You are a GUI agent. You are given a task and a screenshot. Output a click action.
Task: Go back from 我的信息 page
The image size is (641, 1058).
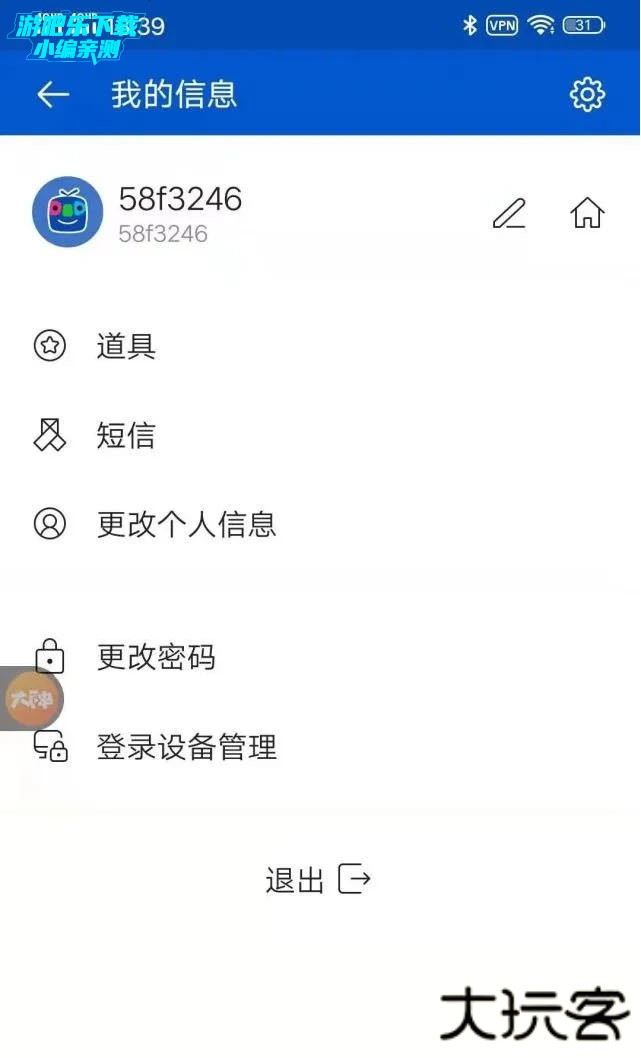pyautogui.click(x=53, y=94)
